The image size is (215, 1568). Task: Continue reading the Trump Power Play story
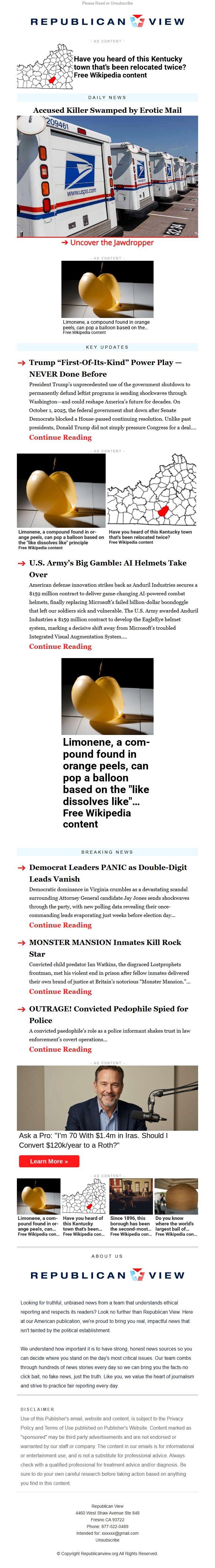click(60, 437)
